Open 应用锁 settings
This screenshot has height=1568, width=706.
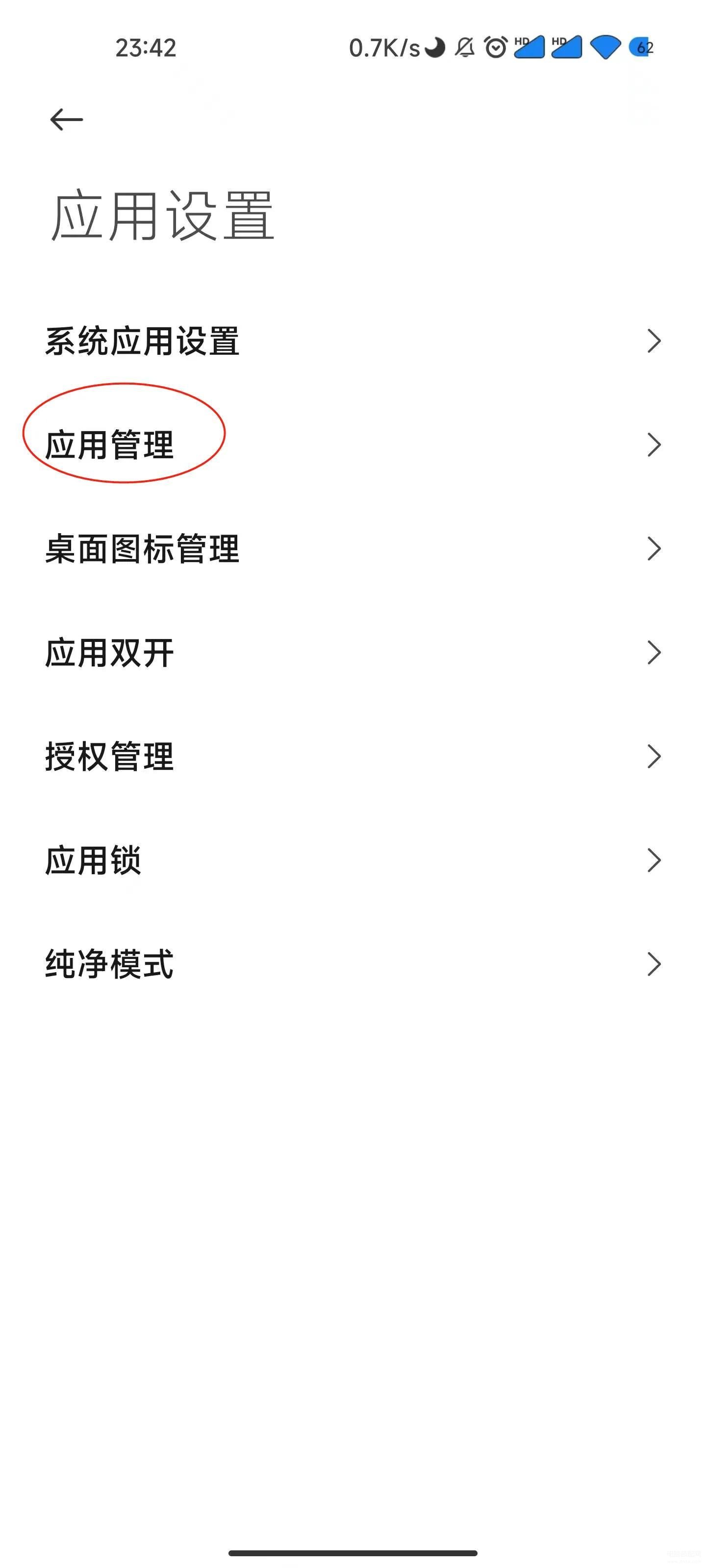(x=353, y=860)
